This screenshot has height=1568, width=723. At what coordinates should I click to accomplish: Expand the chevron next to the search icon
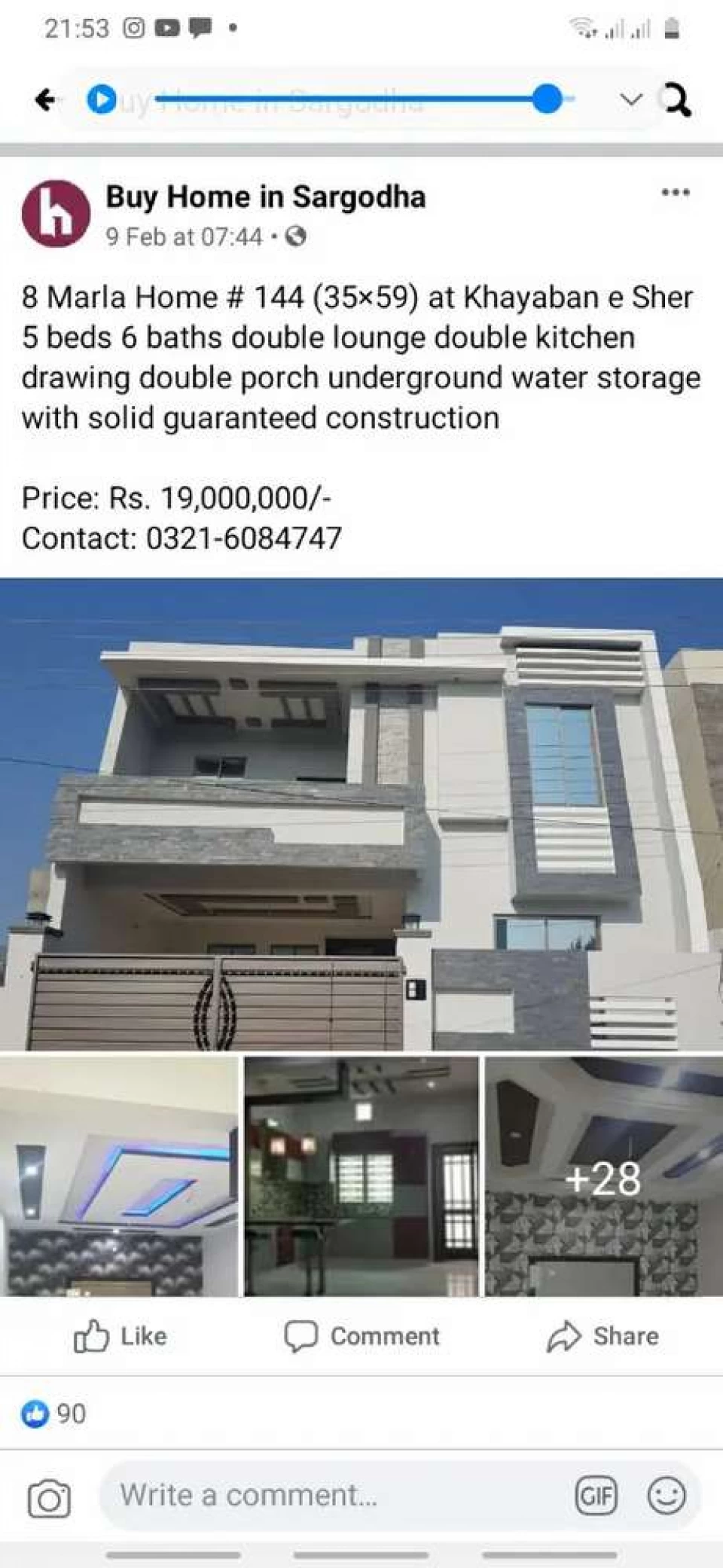[631, 99]
